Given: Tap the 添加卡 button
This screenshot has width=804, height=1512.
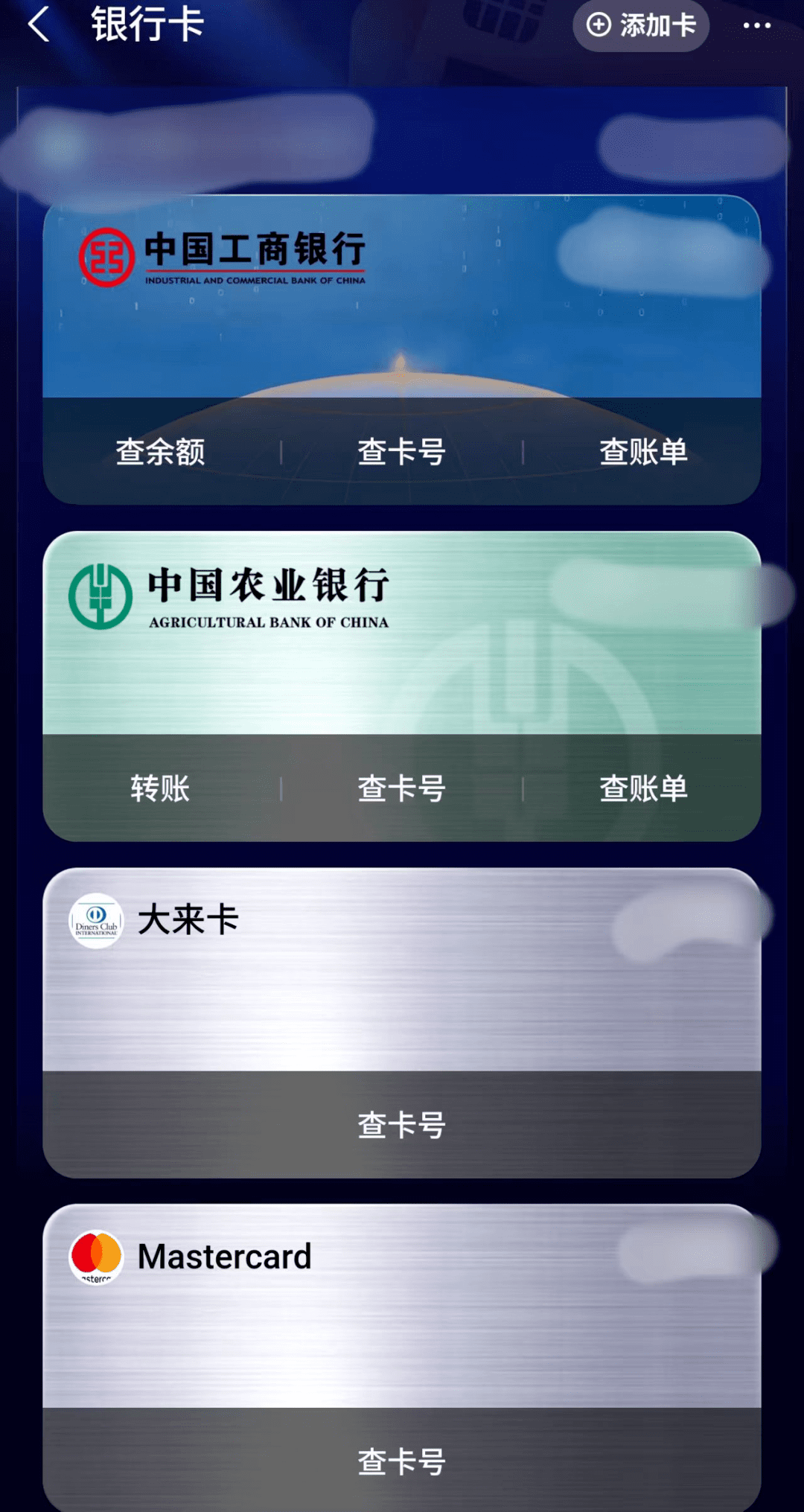Looking at the screenshot, I should [x=641, y=25].
